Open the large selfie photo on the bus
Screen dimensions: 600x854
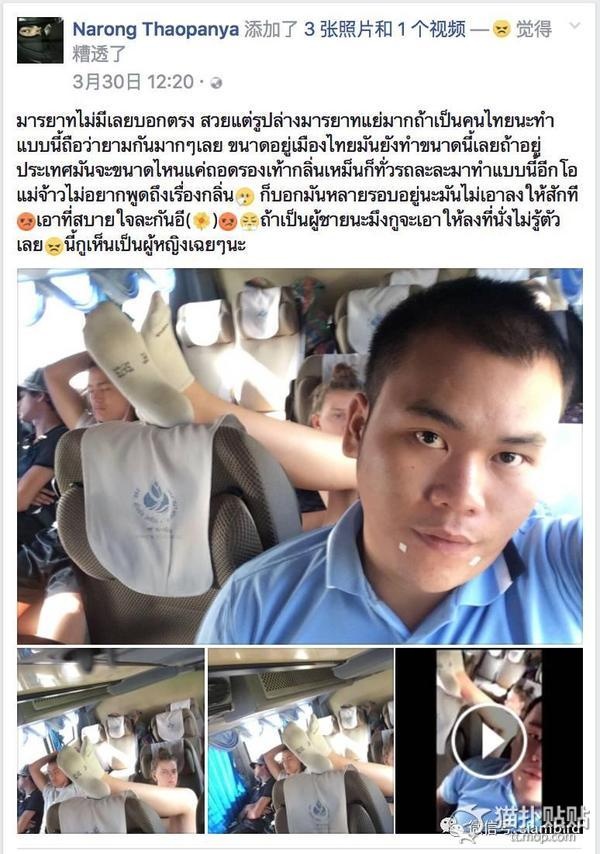click(x=300, y=456)
